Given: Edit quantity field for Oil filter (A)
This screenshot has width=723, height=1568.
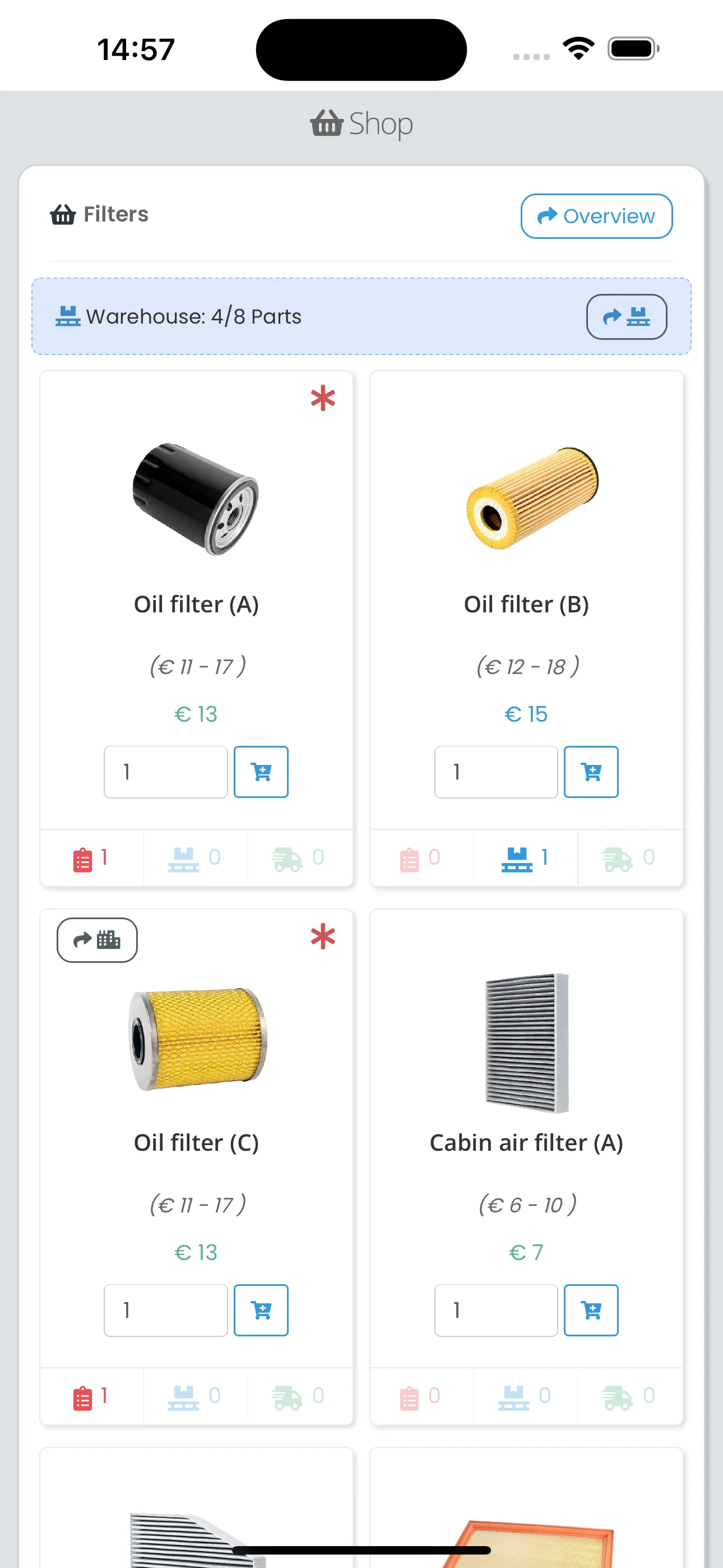Looking at the screenshot, I should [165, 772].
